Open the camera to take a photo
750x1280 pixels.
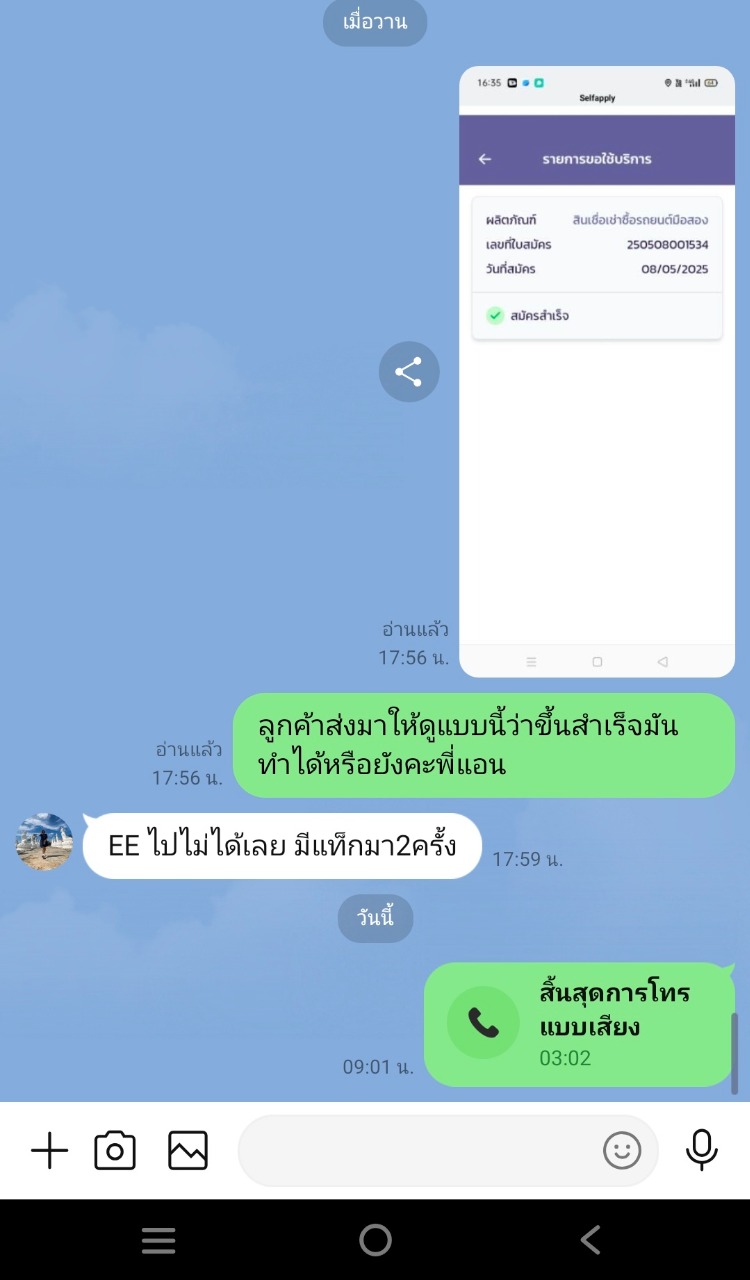(x=115, y=1151)
